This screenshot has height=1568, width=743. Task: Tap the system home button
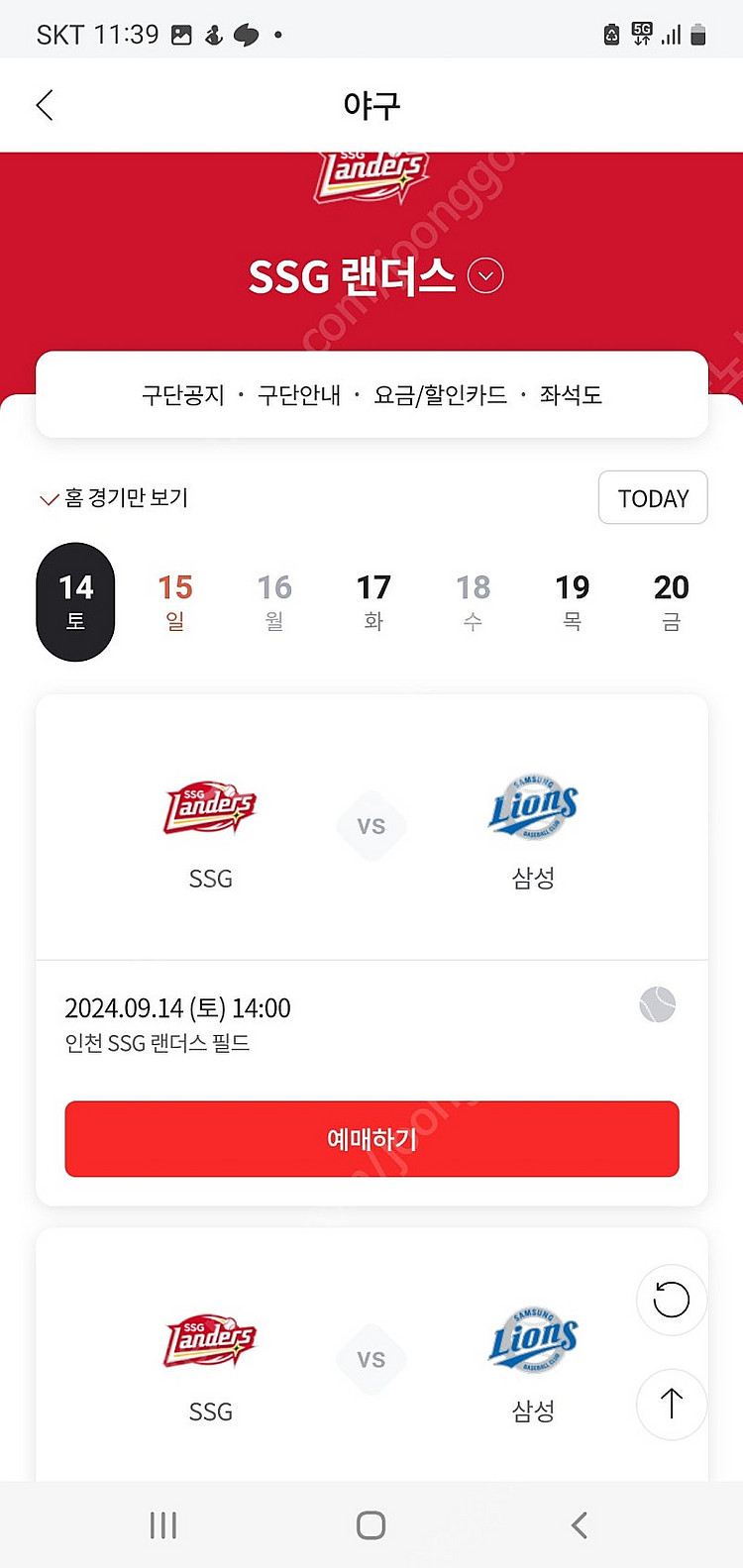pos(371,1525)
